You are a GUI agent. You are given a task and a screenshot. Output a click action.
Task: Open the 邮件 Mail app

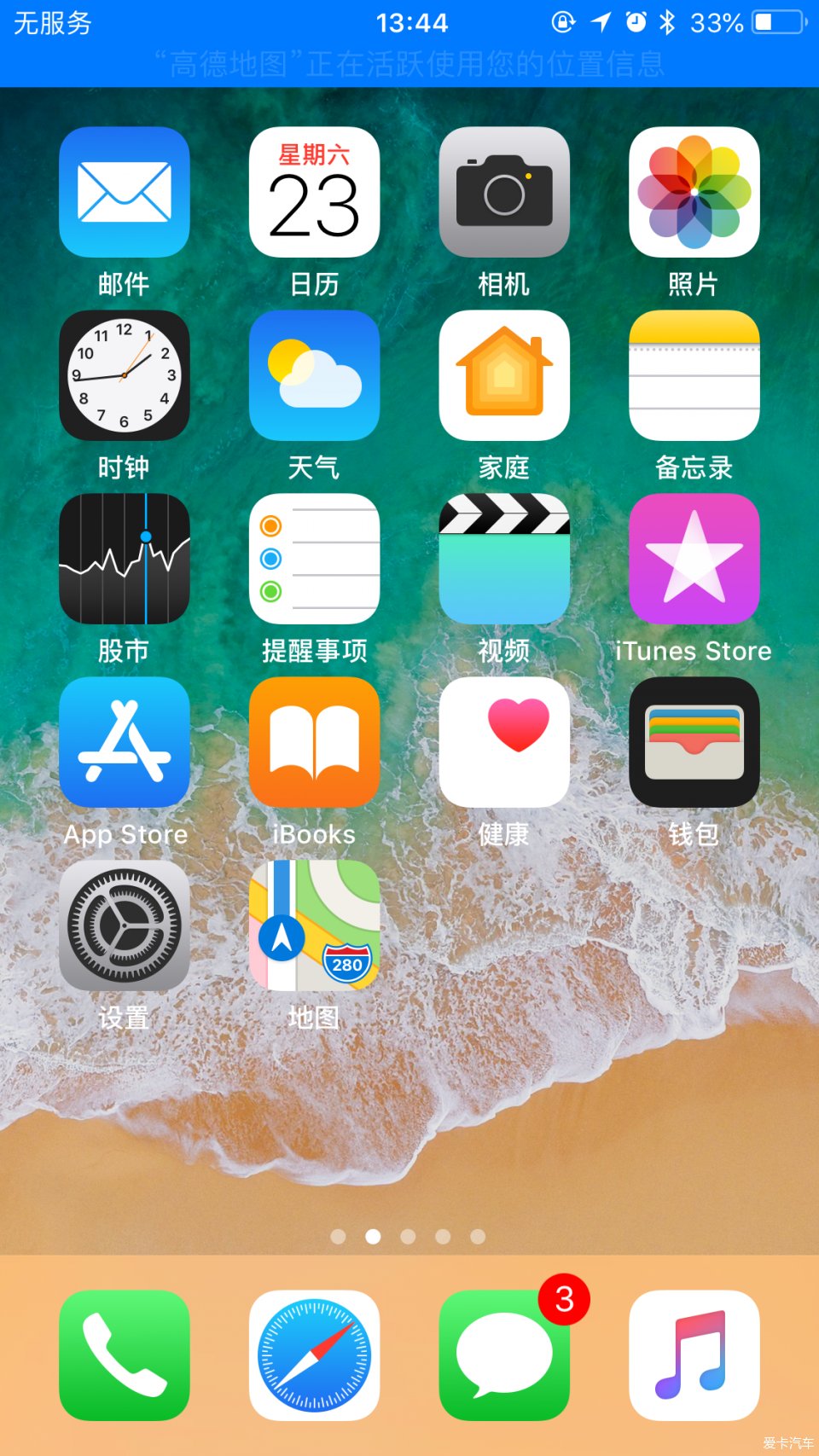pyautogui.click(x=125, y=193)
